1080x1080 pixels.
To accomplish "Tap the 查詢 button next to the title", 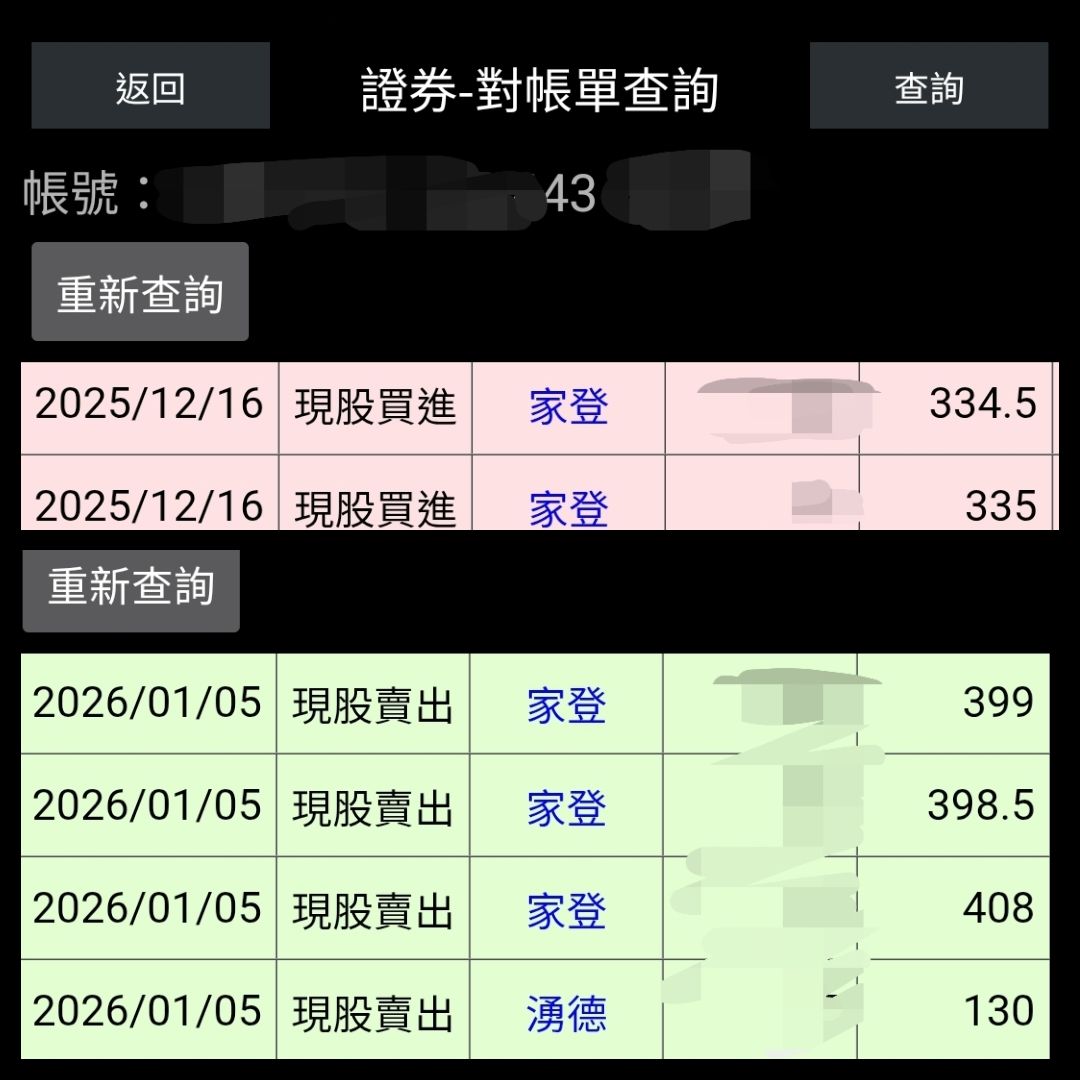I will coord(928,85).
